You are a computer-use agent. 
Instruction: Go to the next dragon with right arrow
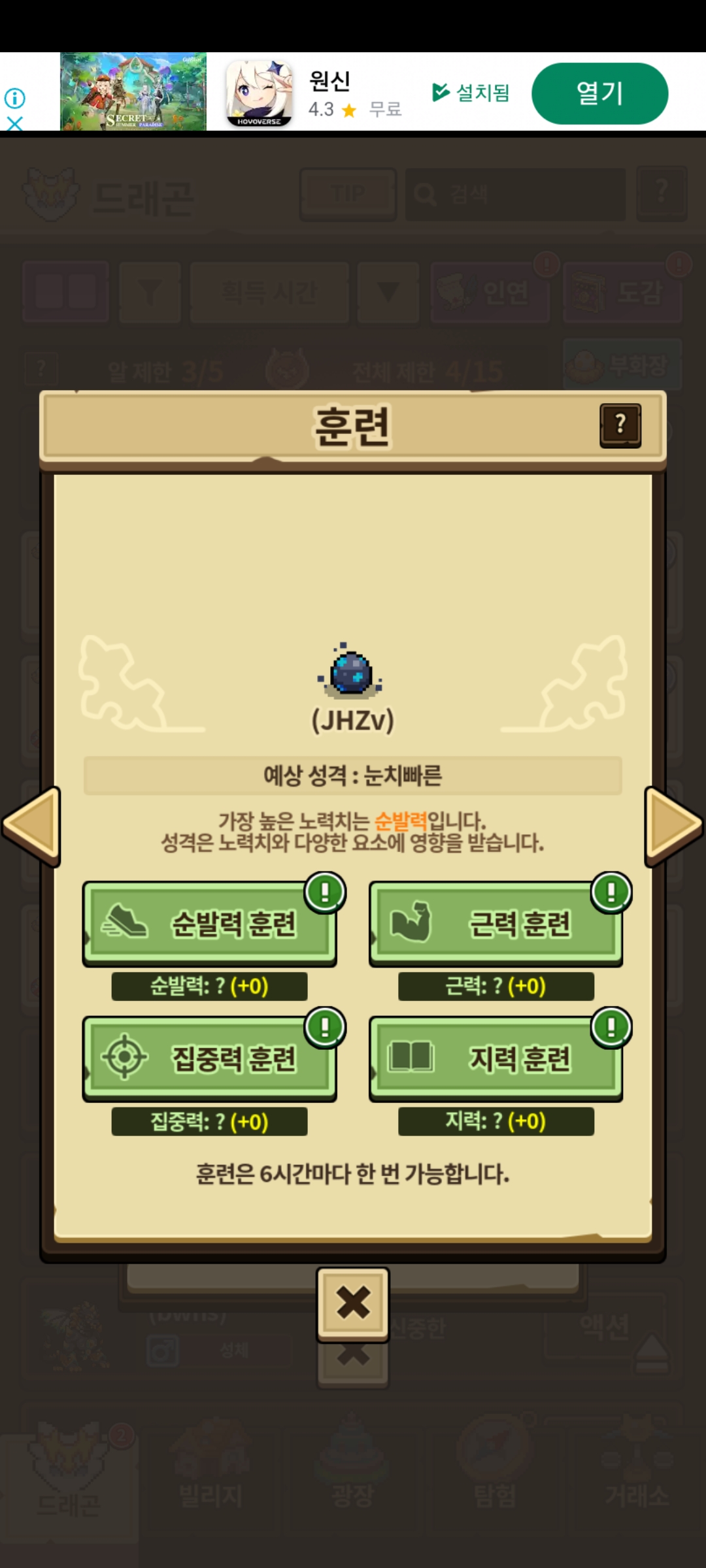click(673, 826)
